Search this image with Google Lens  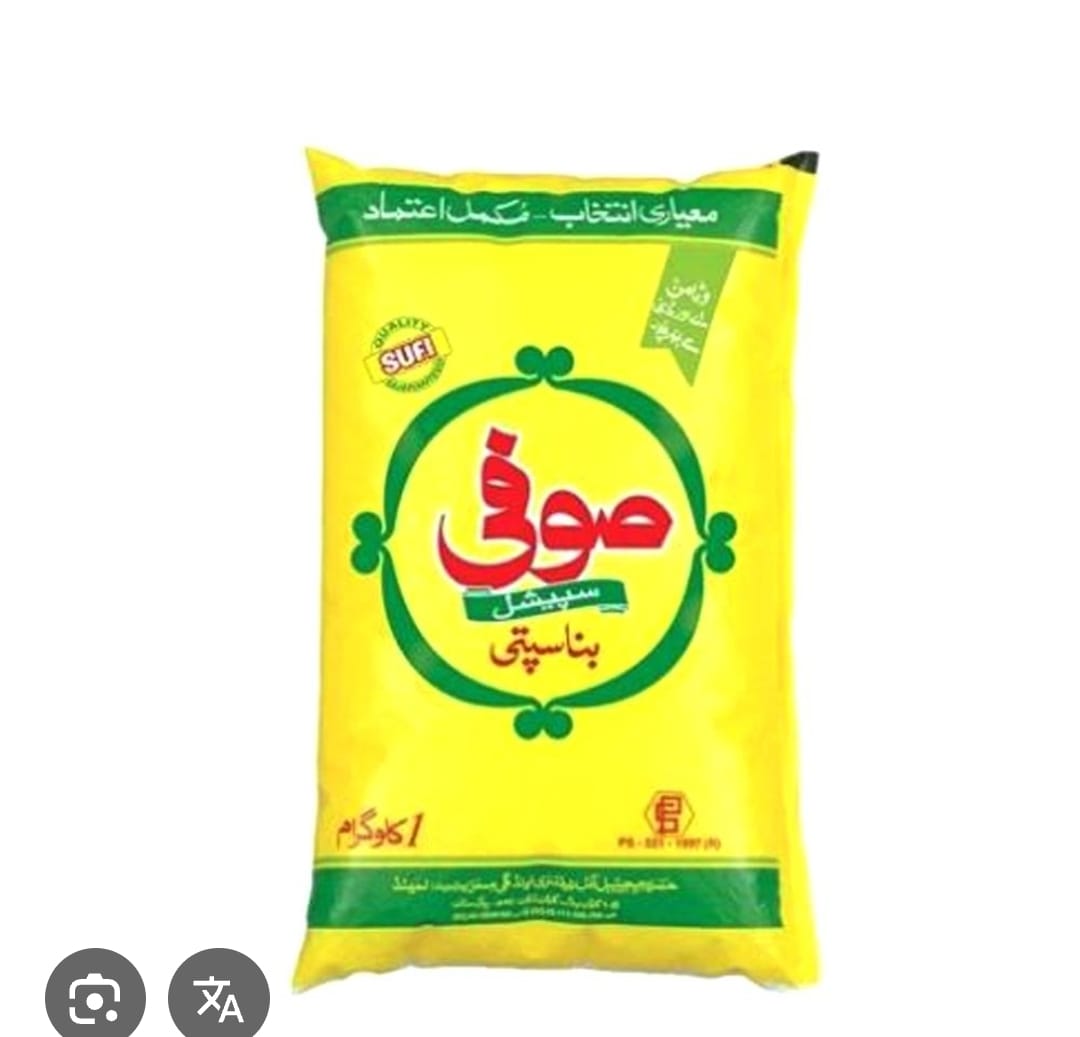tap(95, 996)
